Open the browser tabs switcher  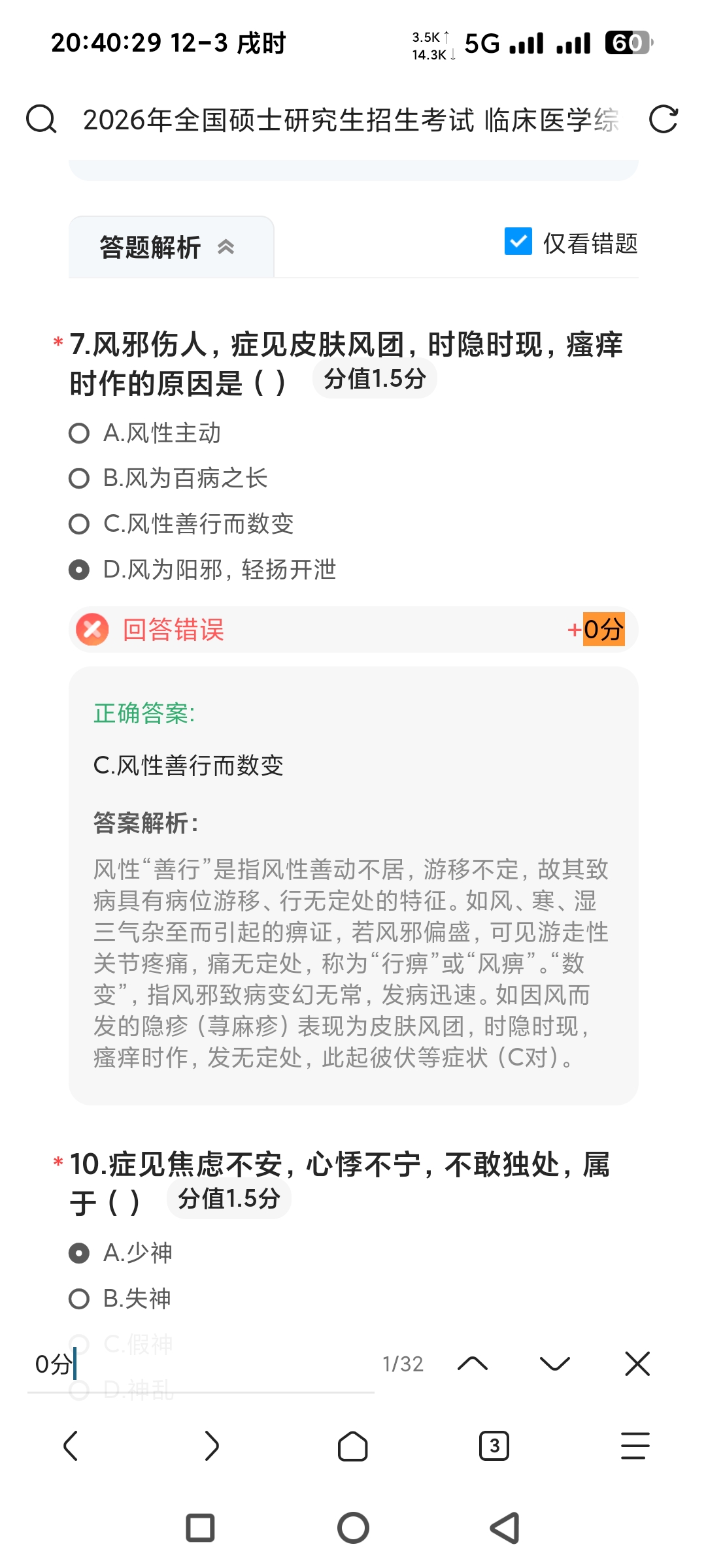click(494, 1446)
